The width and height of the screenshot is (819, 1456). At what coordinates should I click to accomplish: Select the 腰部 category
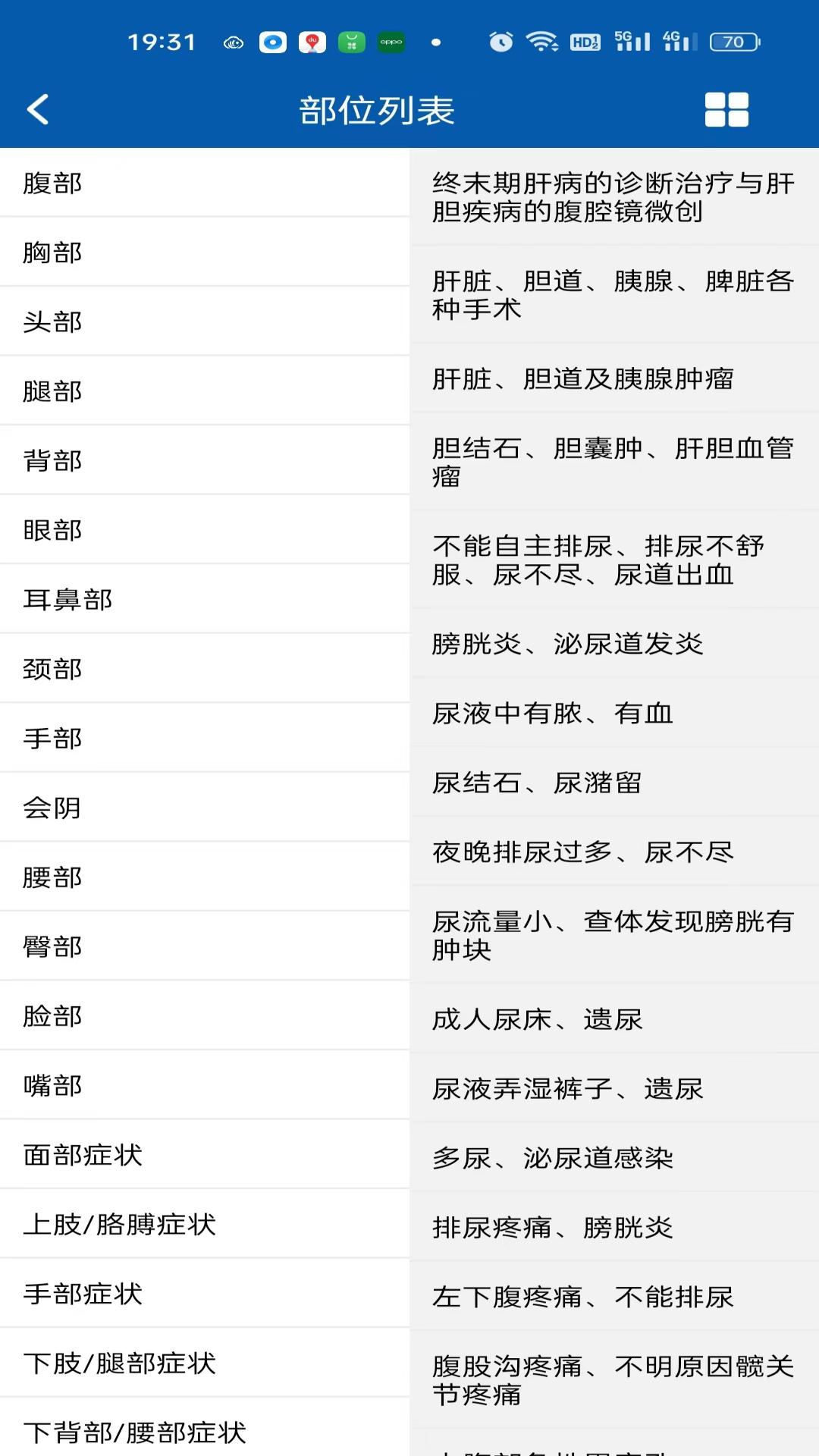pyautogui.click(x=205, y=877)
